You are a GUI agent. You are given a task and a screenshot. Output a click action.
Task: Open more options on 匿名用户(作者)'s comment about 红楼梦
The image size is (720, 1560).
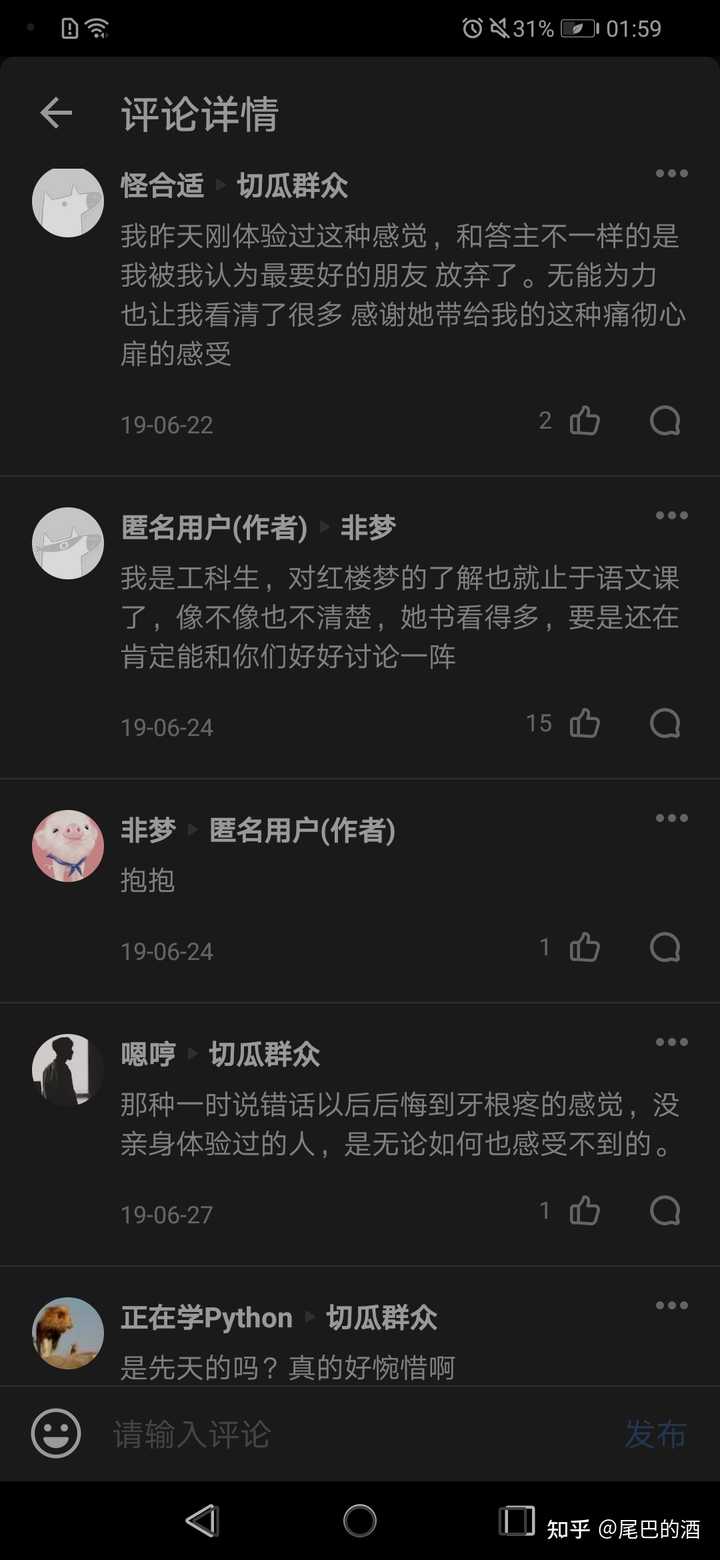671,516
